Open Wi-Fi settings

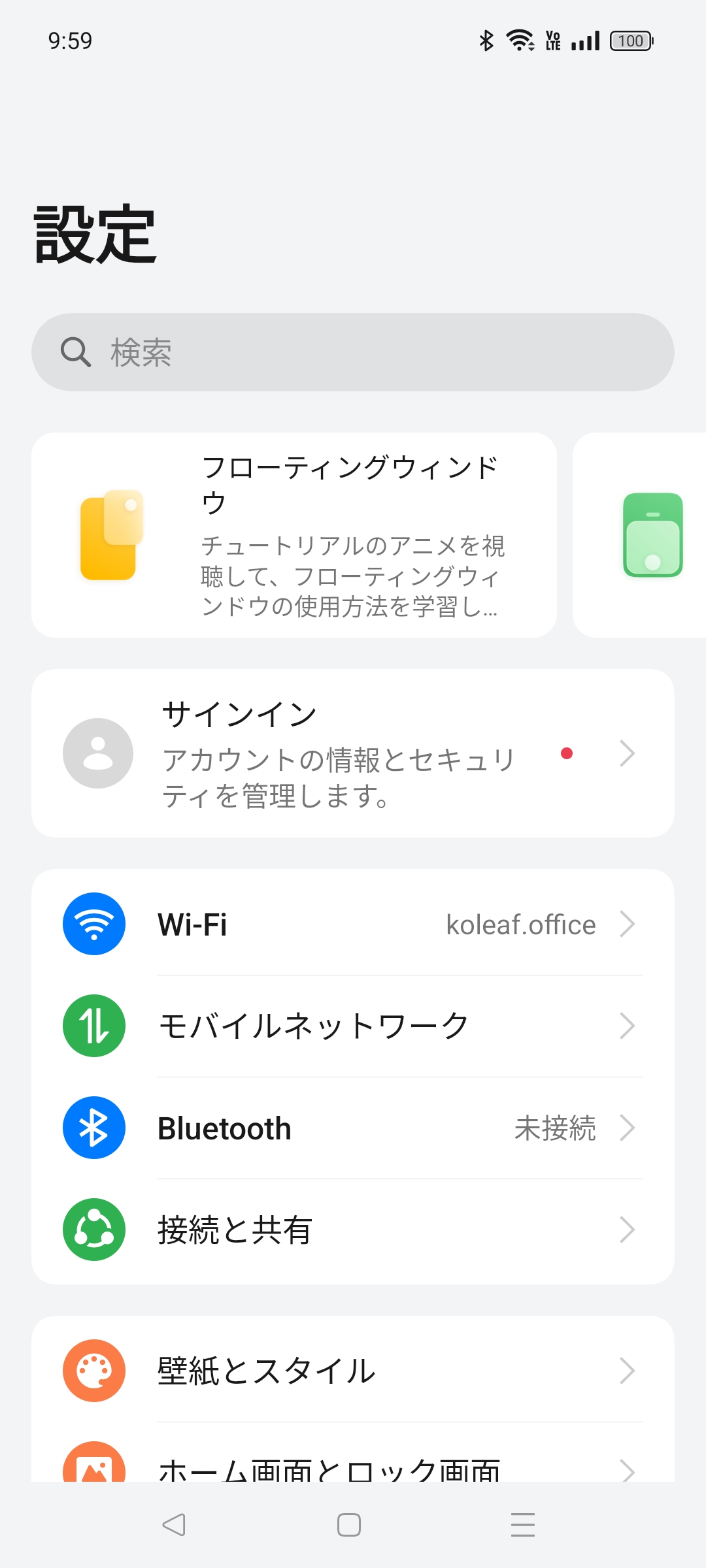[353, 924]
